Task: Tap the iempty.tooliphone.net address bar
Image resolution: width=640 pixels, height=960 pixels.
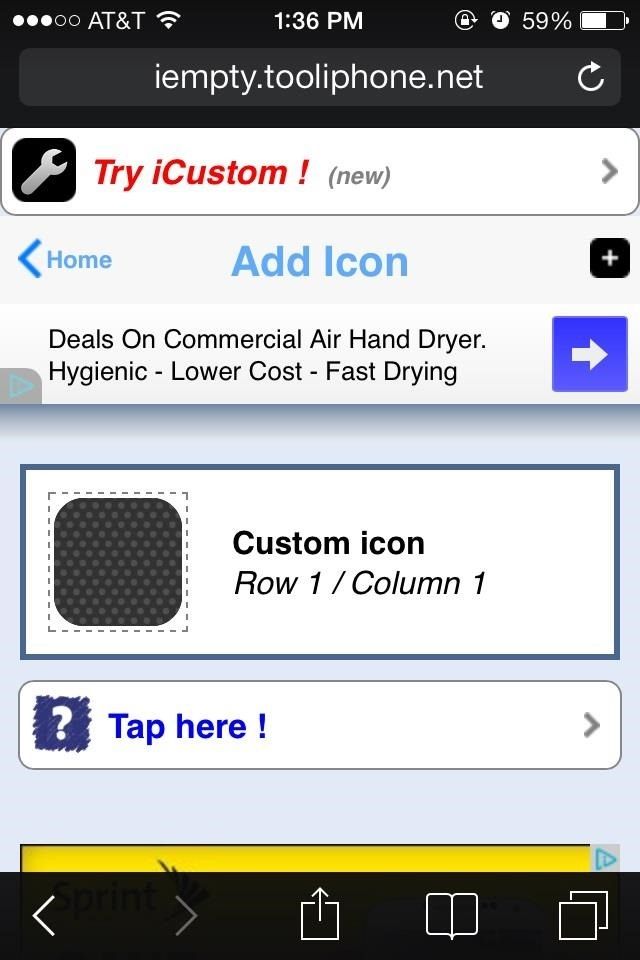Action: pyautogui.click(x=318, y=77)
